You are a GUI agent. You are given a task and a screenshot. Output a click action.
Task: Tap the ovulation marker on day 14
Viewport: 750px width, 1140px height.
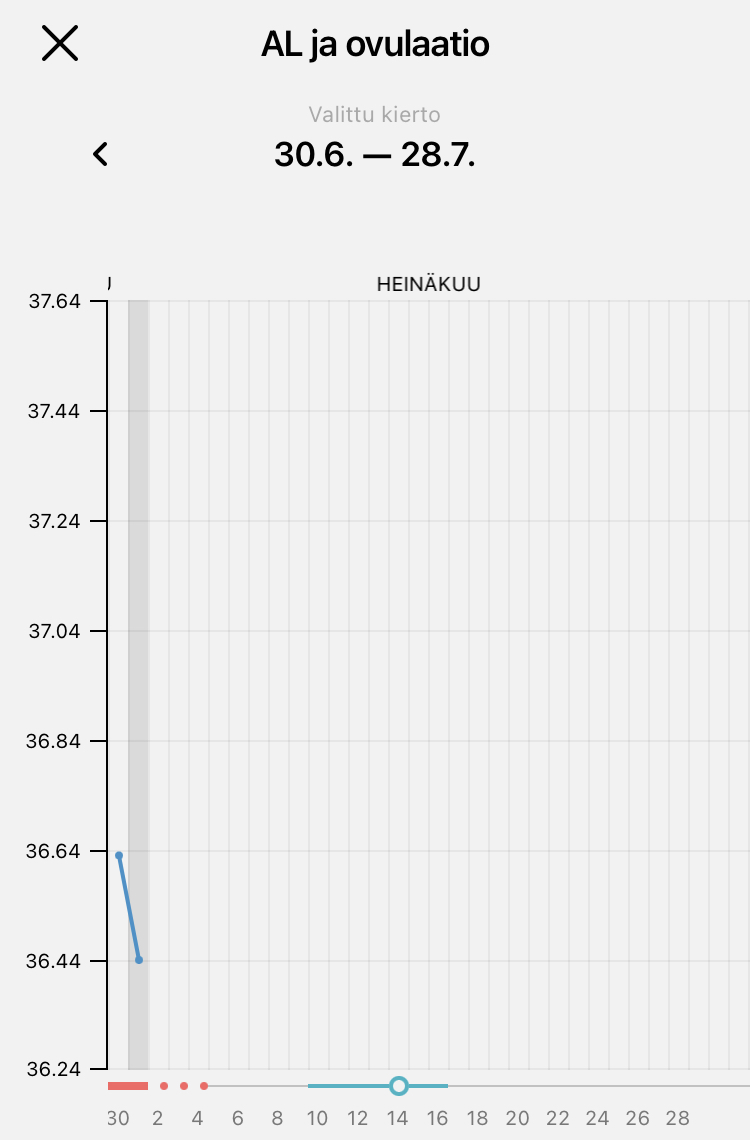point(398,1085)
